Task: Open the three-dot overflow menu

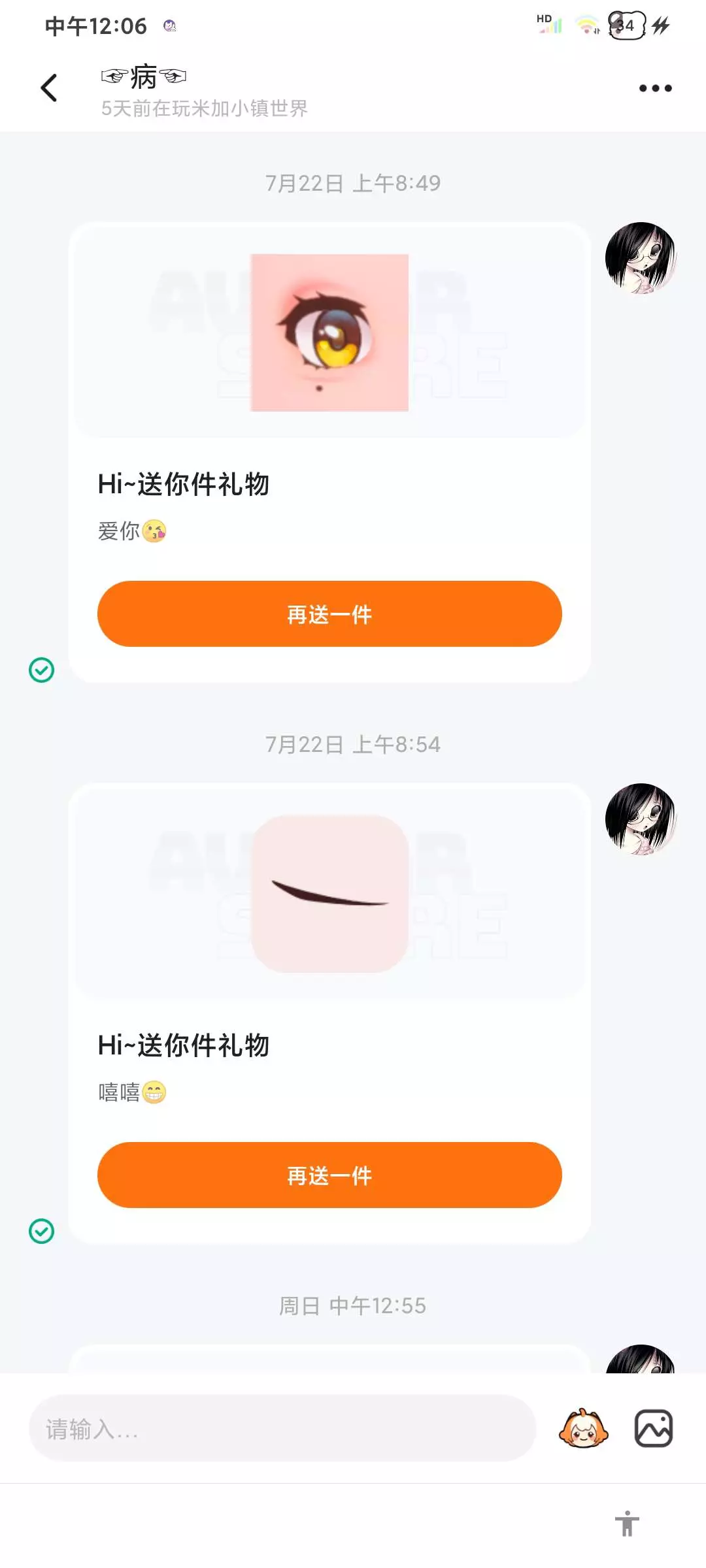Action: pos(655,88)
